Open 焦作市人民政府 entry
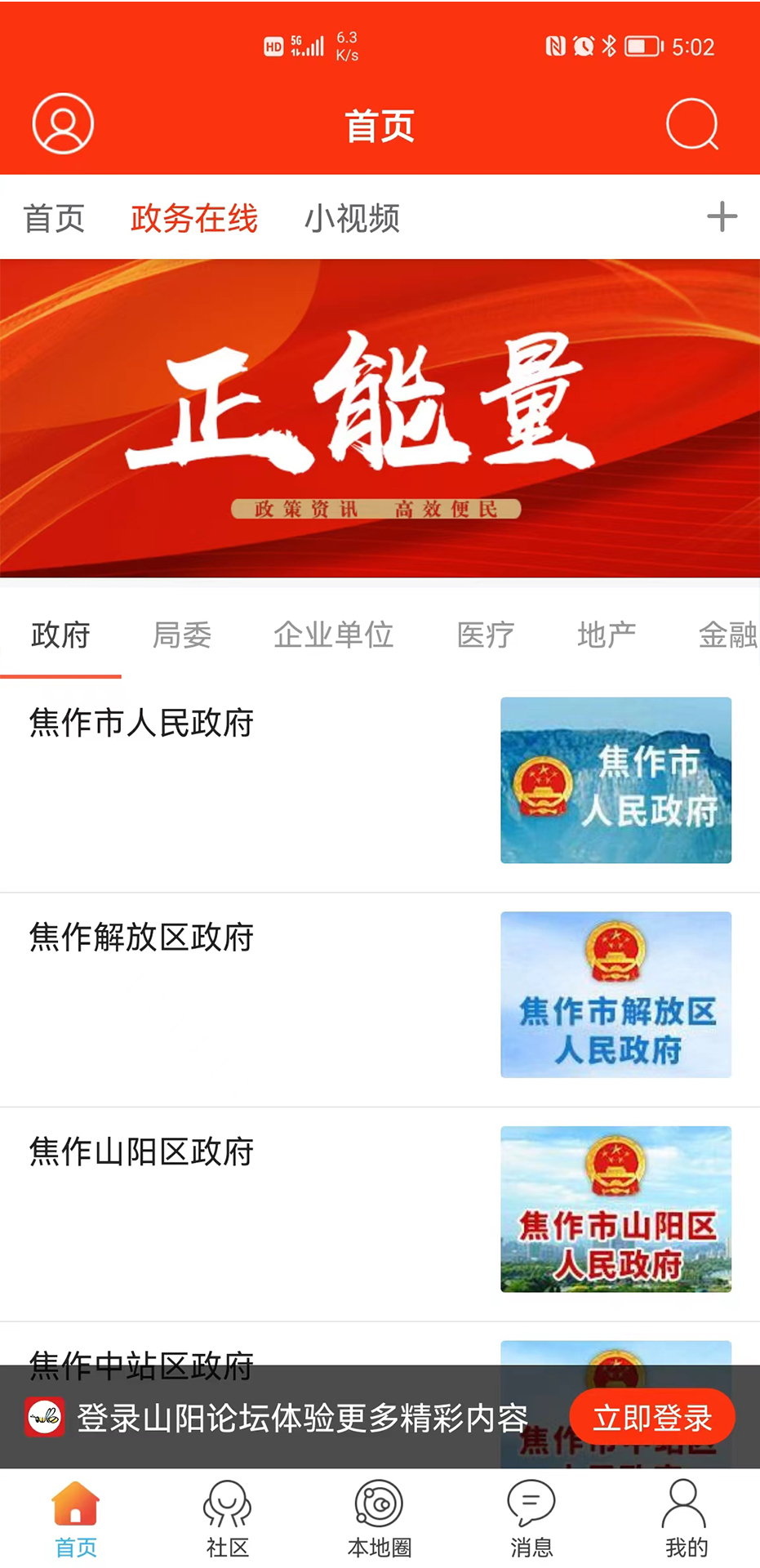Viewport: 760px width, 1568px height. pos(141,723)
